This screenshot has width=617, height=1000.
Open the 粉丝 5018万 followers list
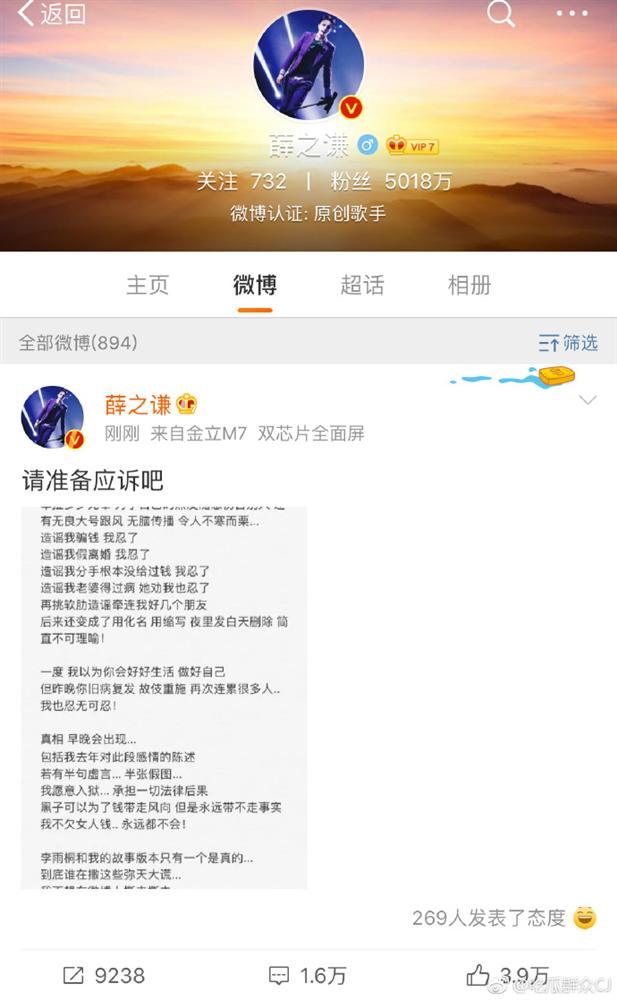coord(396,181)
